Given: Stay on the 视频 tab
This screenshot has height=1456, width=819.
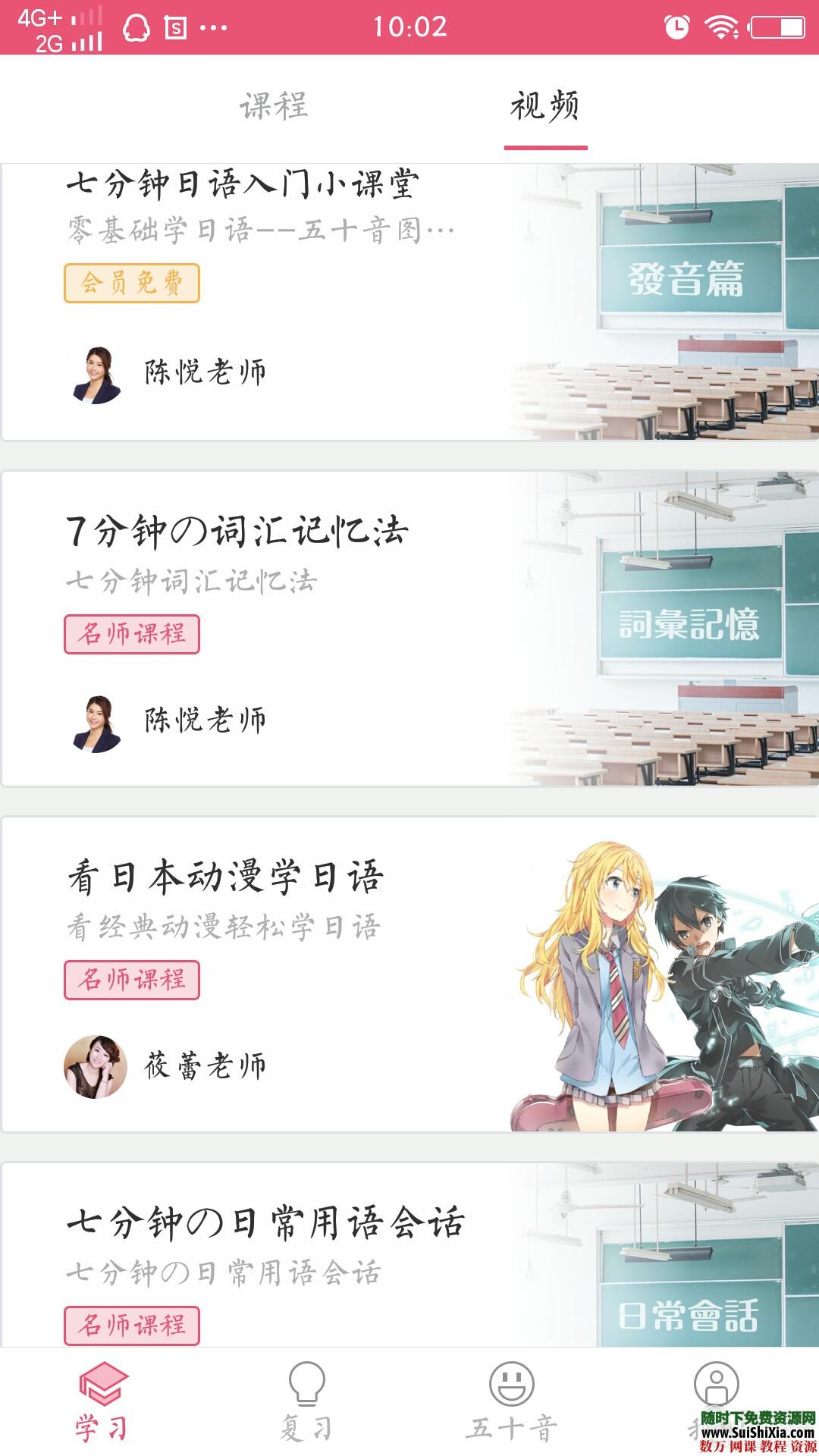Looking at the screenshot, I should coord(546,106).
